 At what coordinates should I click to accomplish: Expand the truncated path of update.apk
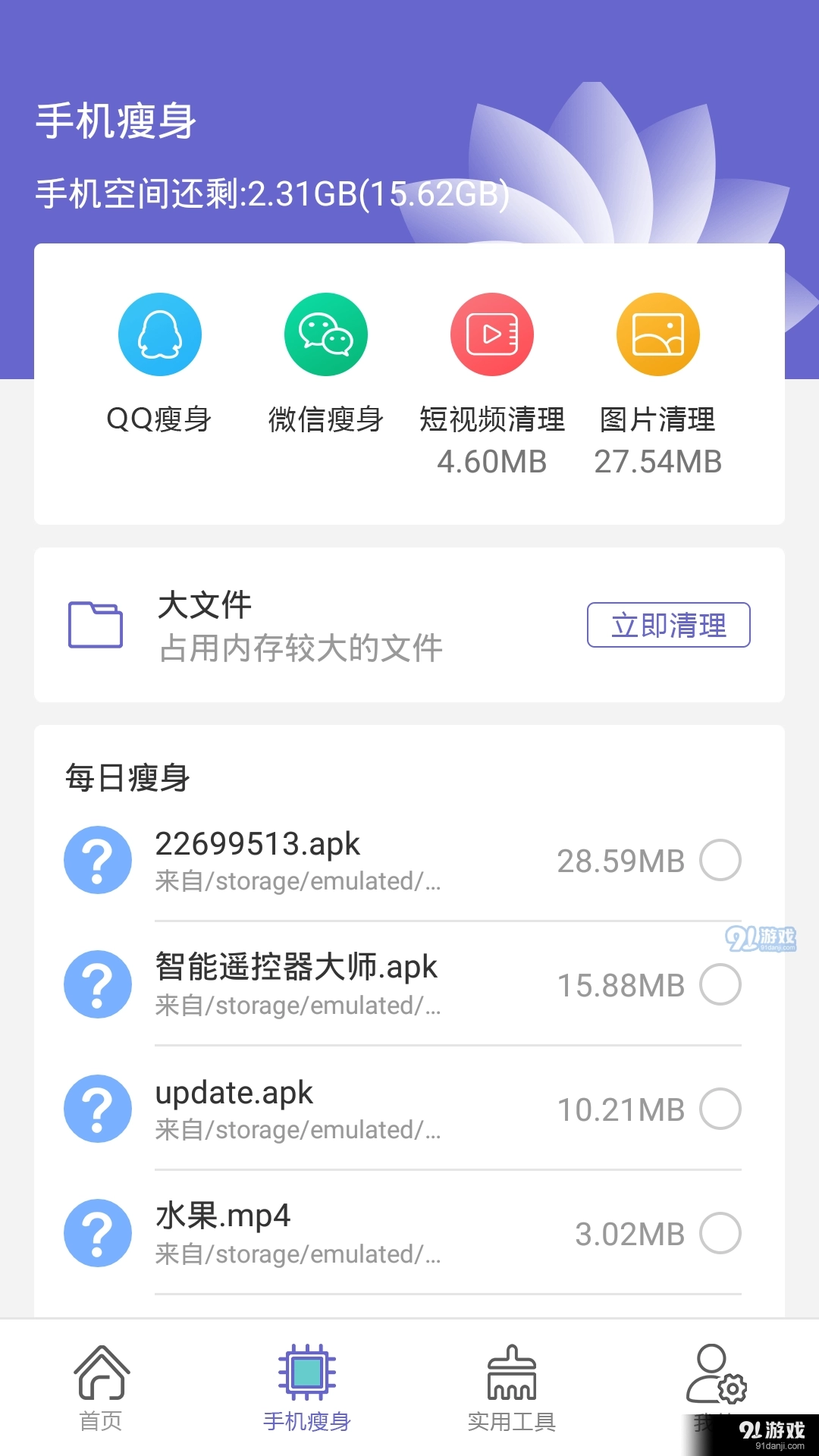coord(296,1130)
